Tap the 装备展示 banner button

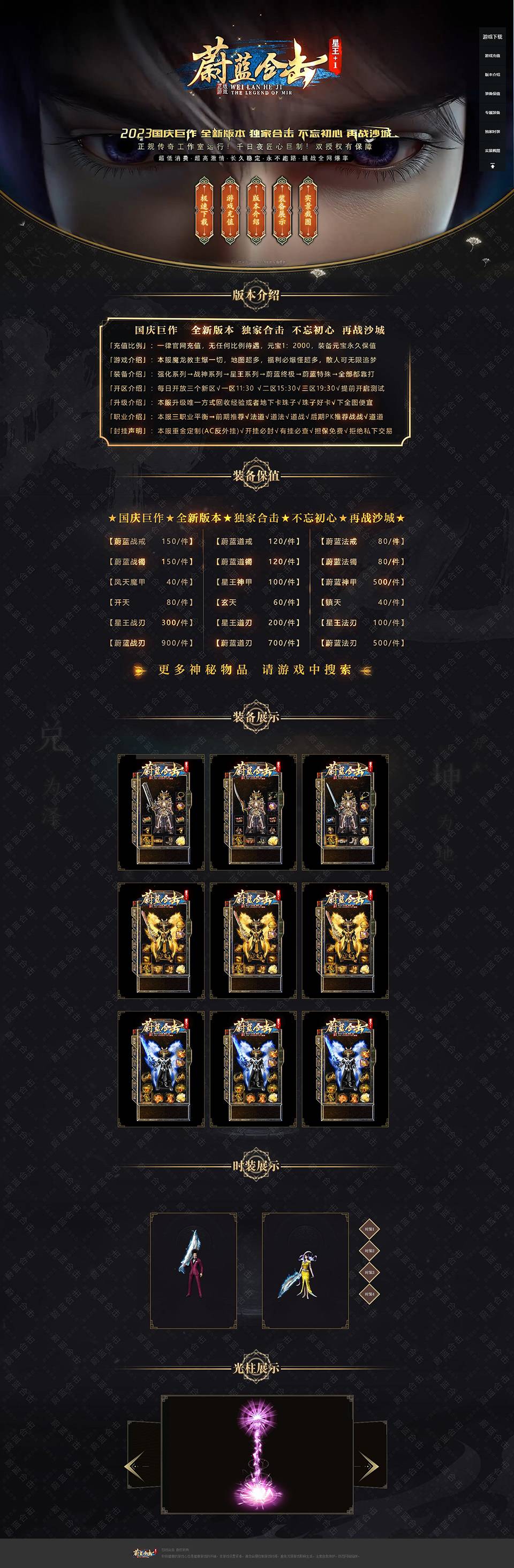[x=282, y=210]
